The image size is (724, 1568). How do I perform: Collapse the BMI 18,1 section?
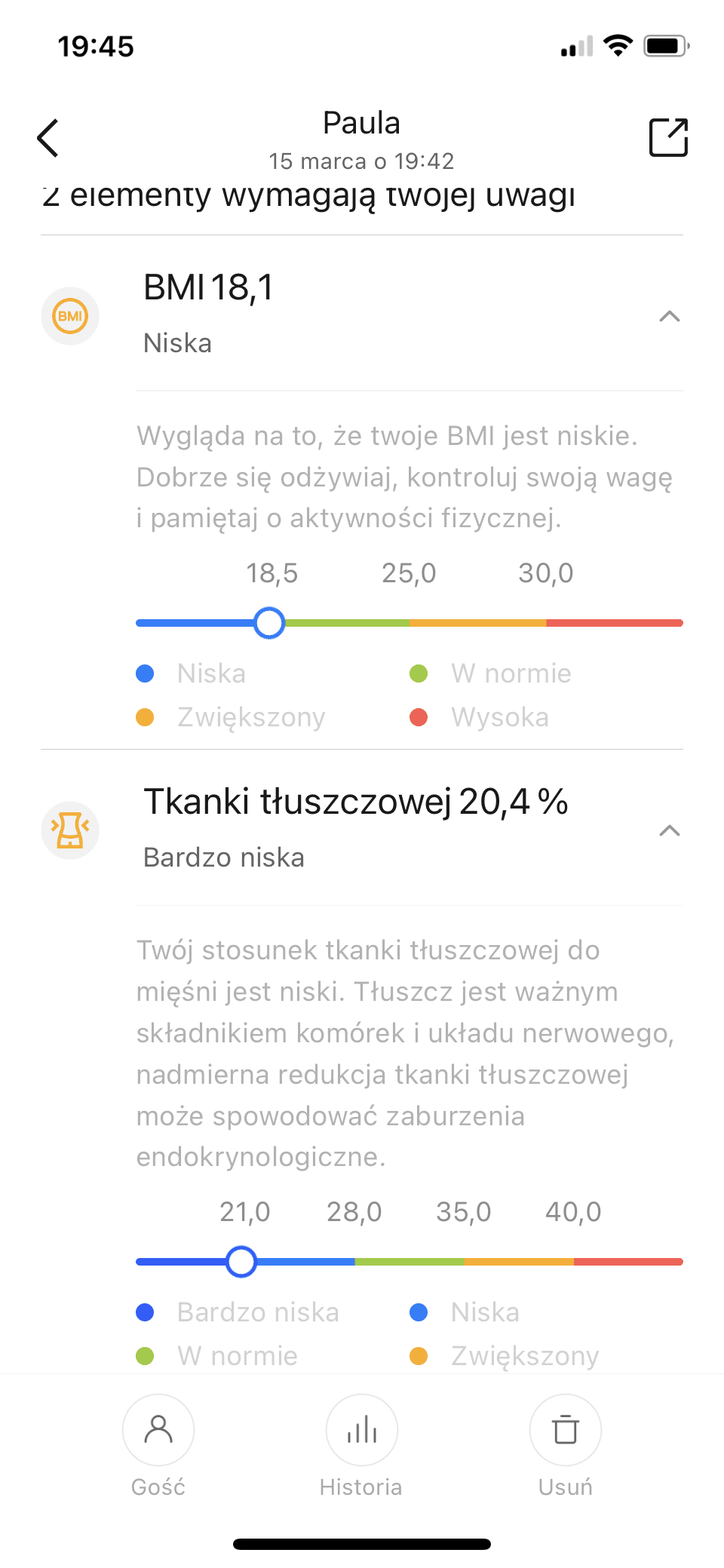point(669,317)
